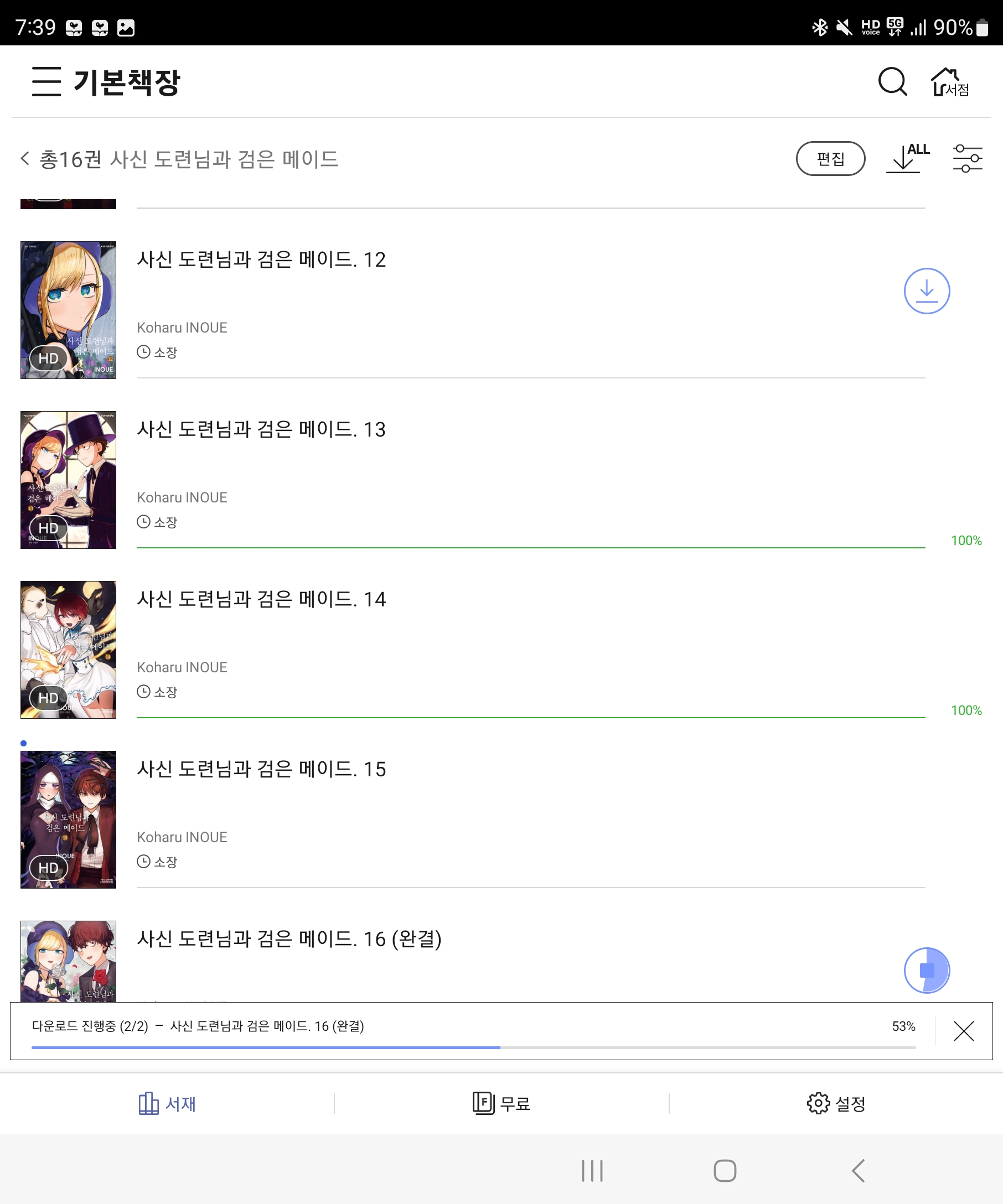Screen dimensions: 1003x1204
Task: Tap volume 12 cover thumbnail
Action: [68, 310]
